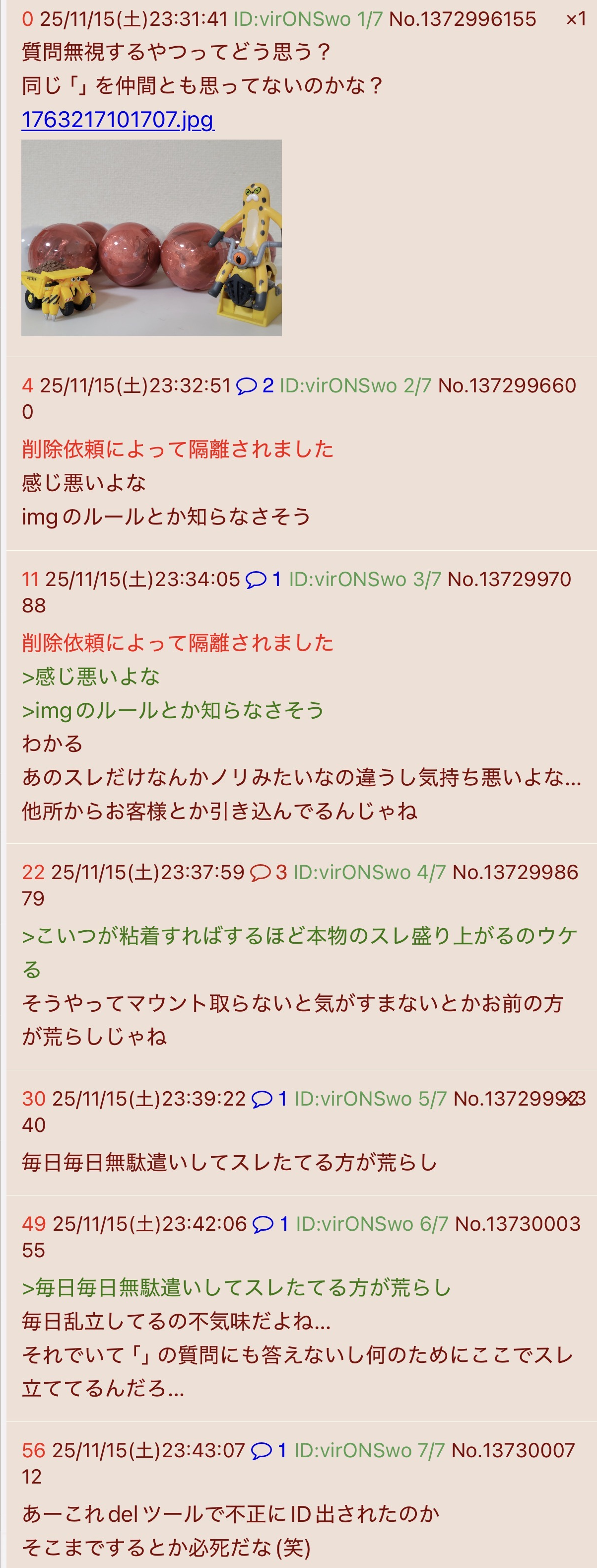Tap ID:virONSwo 4/7 on post 22
The width and height of the screenshot is (597, 1568).
point(370,872)
